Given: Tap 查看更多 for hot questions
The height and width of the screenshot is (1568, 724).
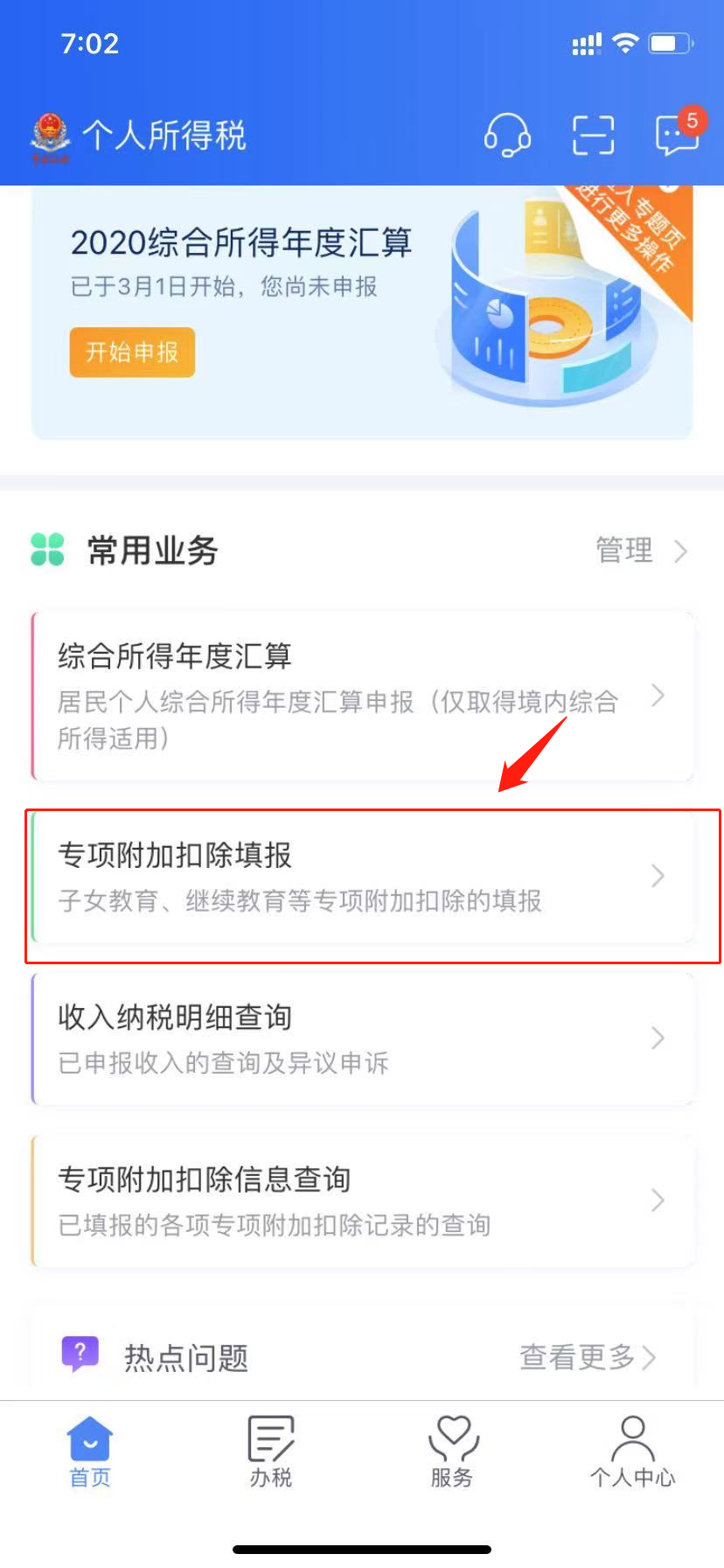Looking at the screenshot, I should click(587, 1357).
